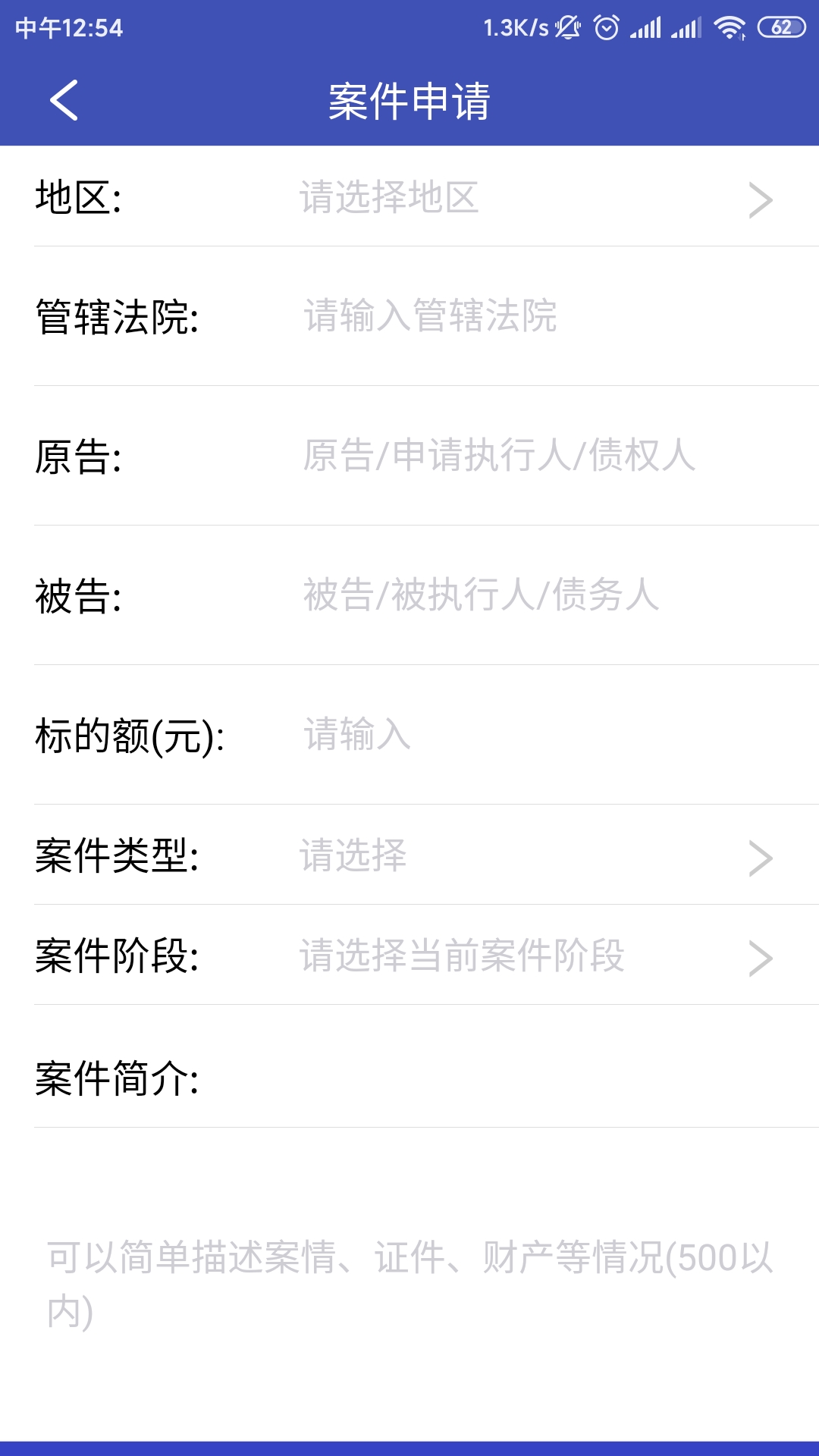Viewport: 819px width, 1456px height.
Task: Go back from the 案件申请 page
Action: point(64,100)
